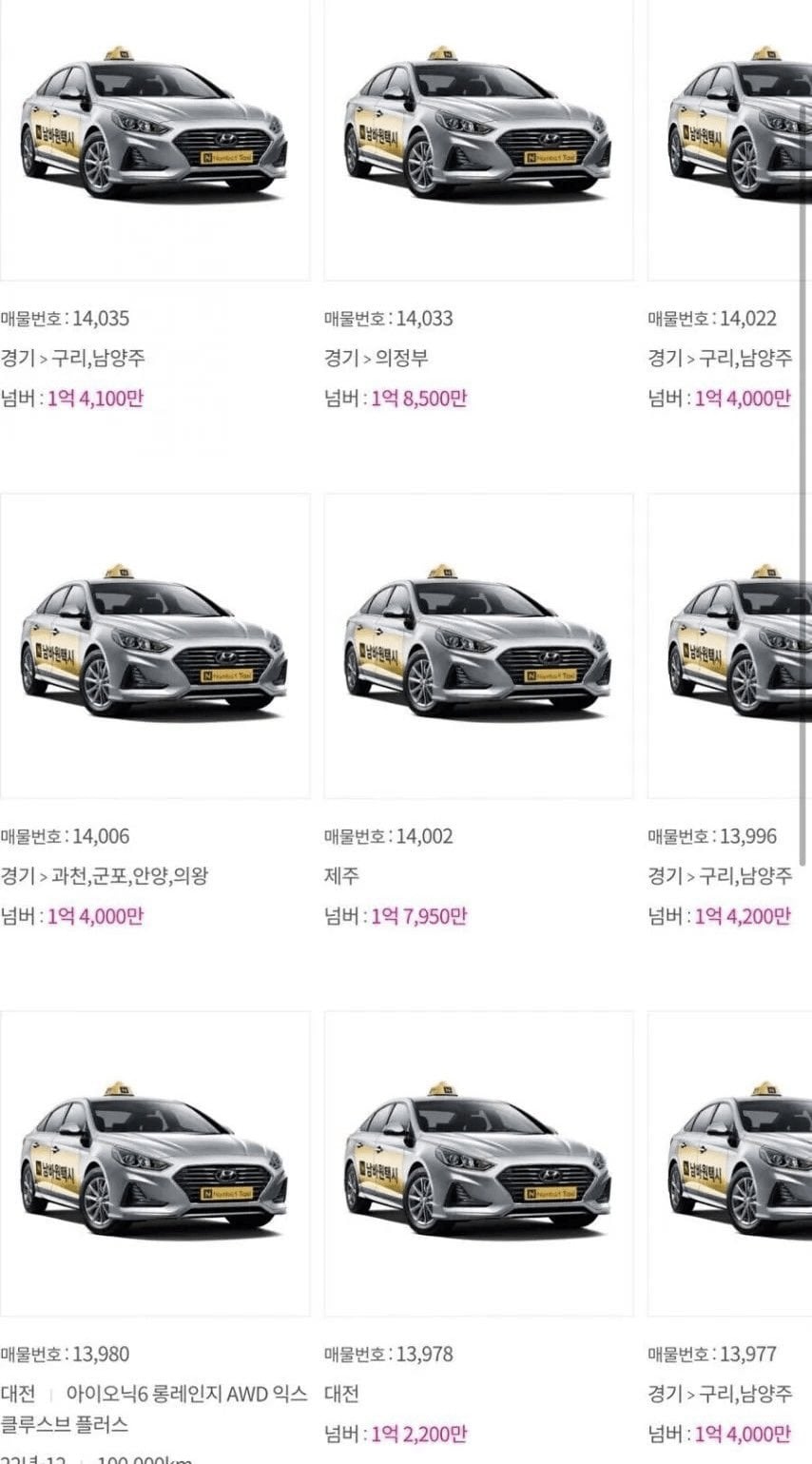Open taxi listing number 14,033 in 의정부
The image size is (812, 1464).
coord(478,140)
